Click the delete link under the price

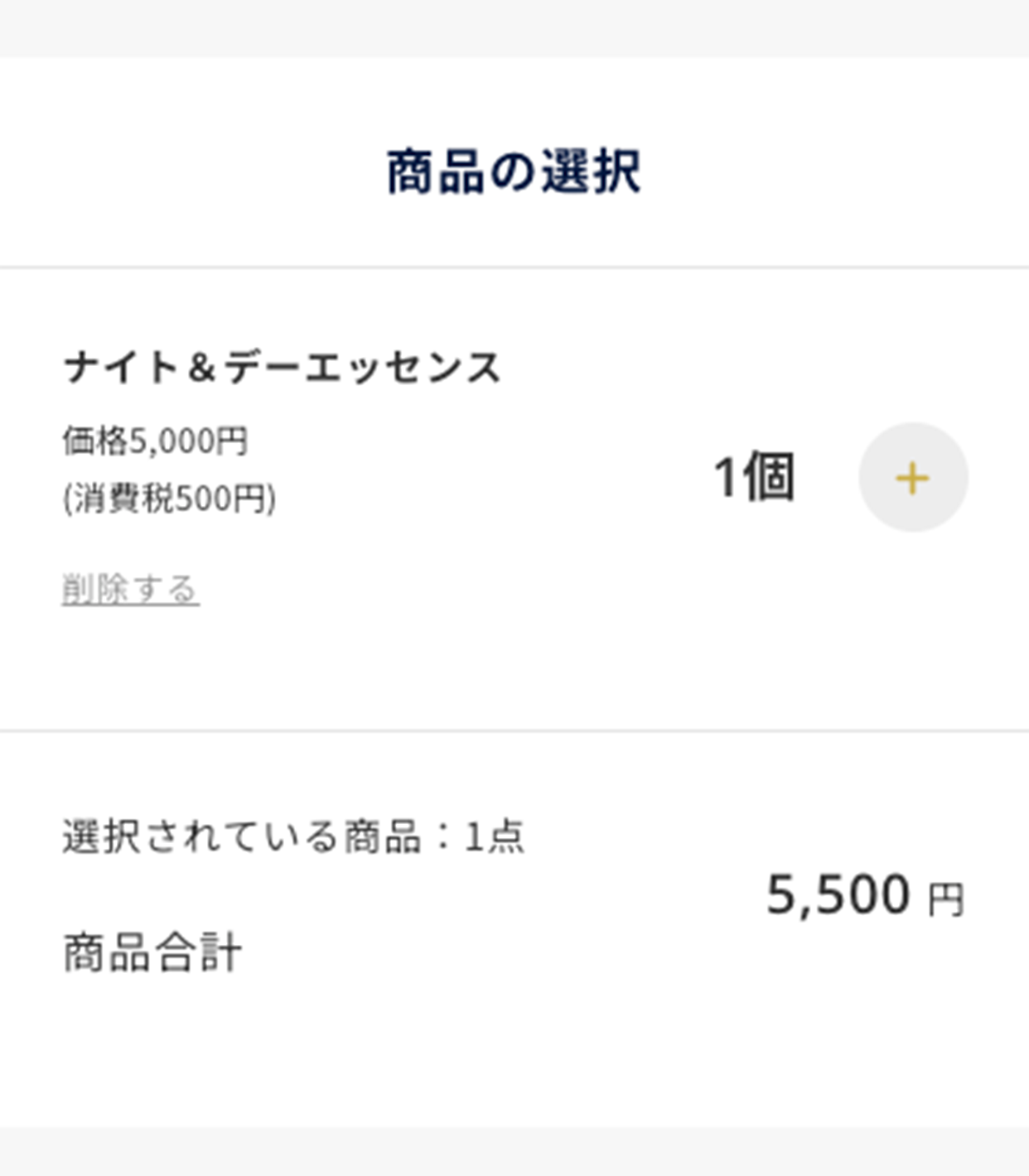(130, 588)
